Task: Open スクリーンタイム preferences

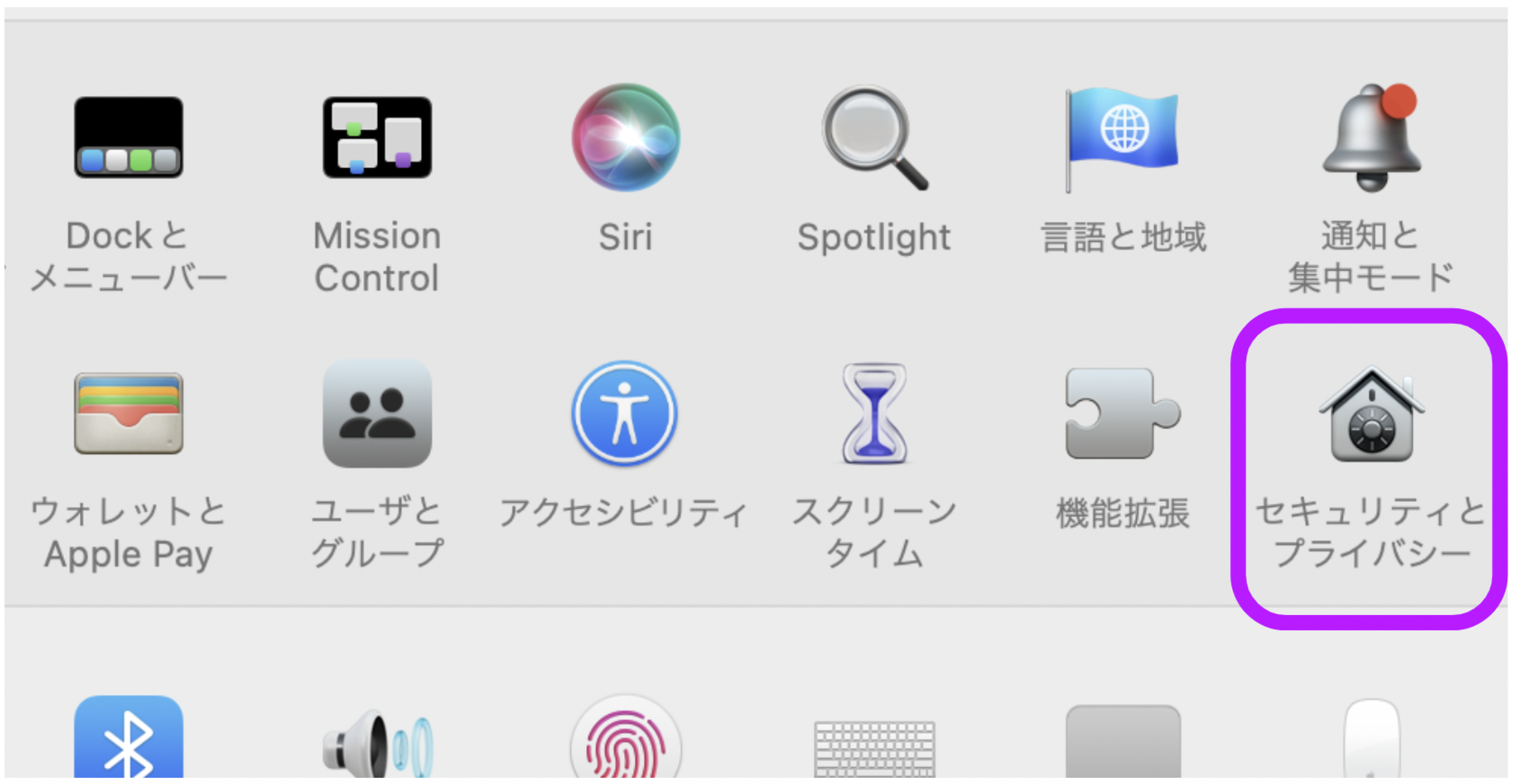Action: 875,413
